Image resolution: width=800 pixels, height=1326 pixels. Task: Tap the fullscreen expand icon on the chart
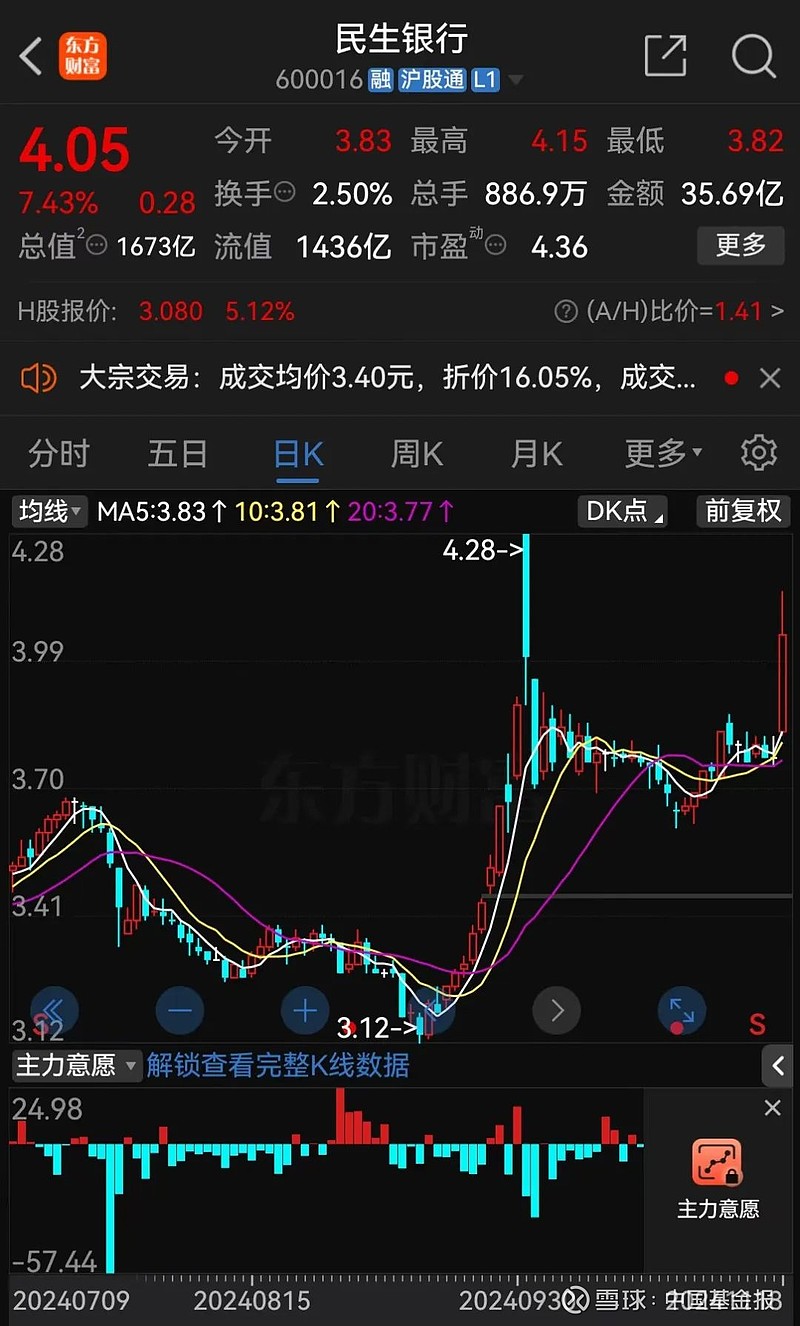coord(681,1011)
